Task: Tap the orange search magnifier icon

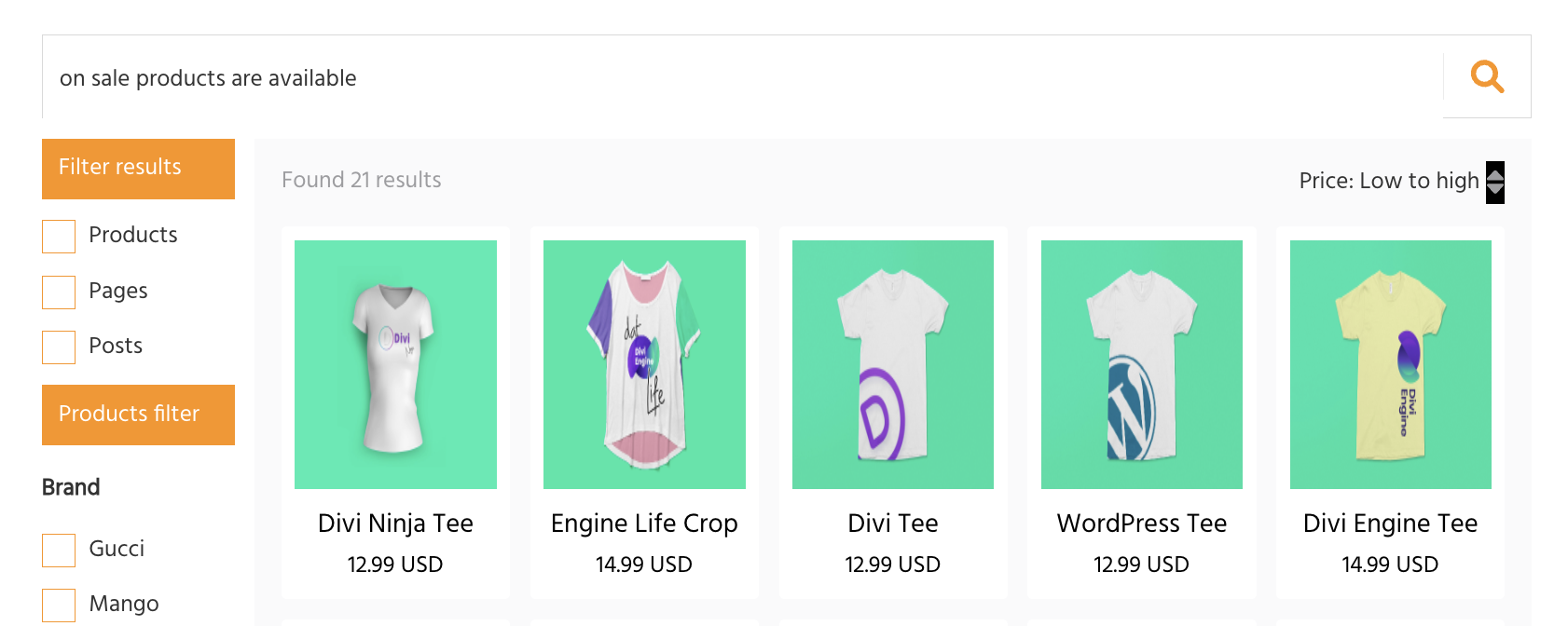Action: point(1487,76)
